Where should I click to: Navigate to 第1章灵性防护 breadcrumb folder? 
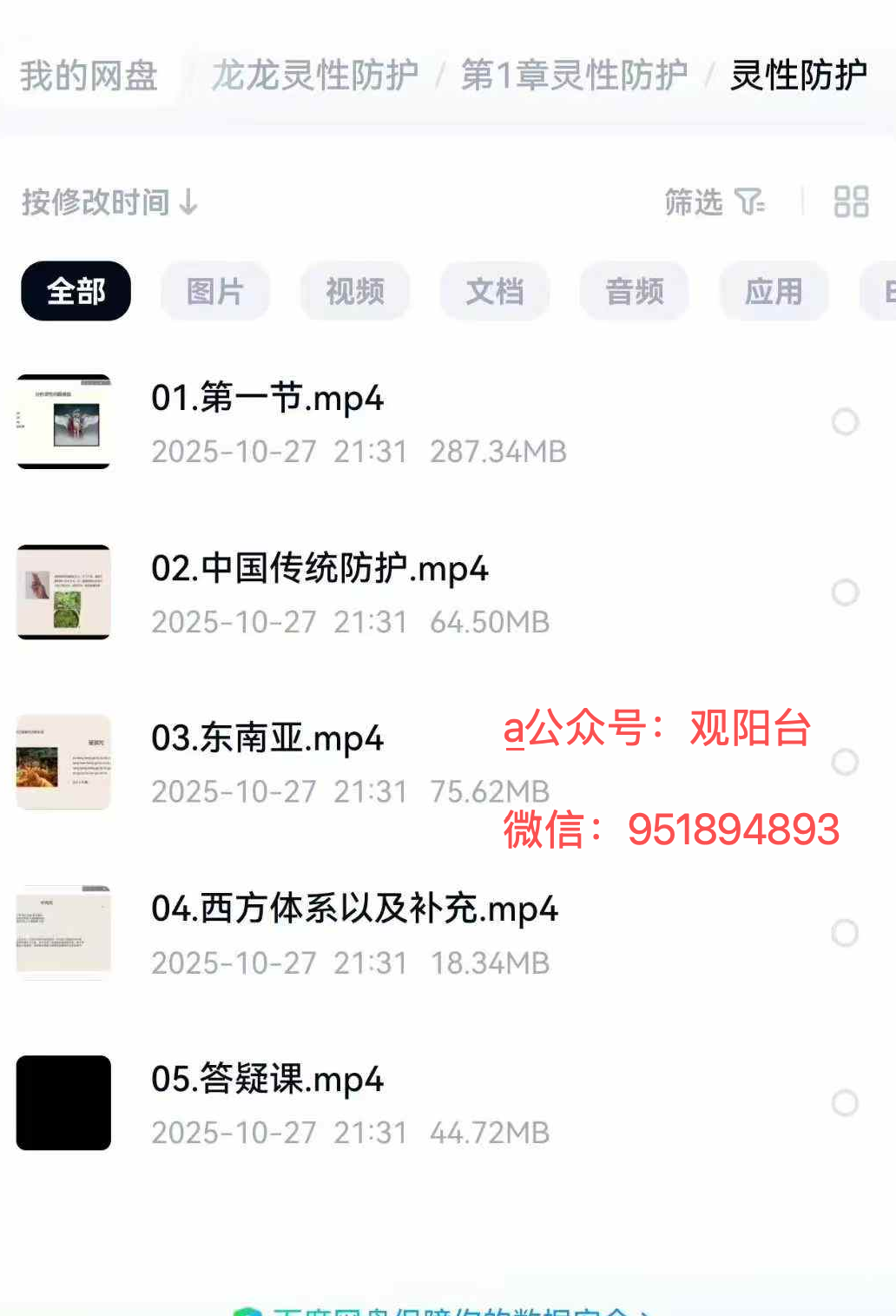574,76
